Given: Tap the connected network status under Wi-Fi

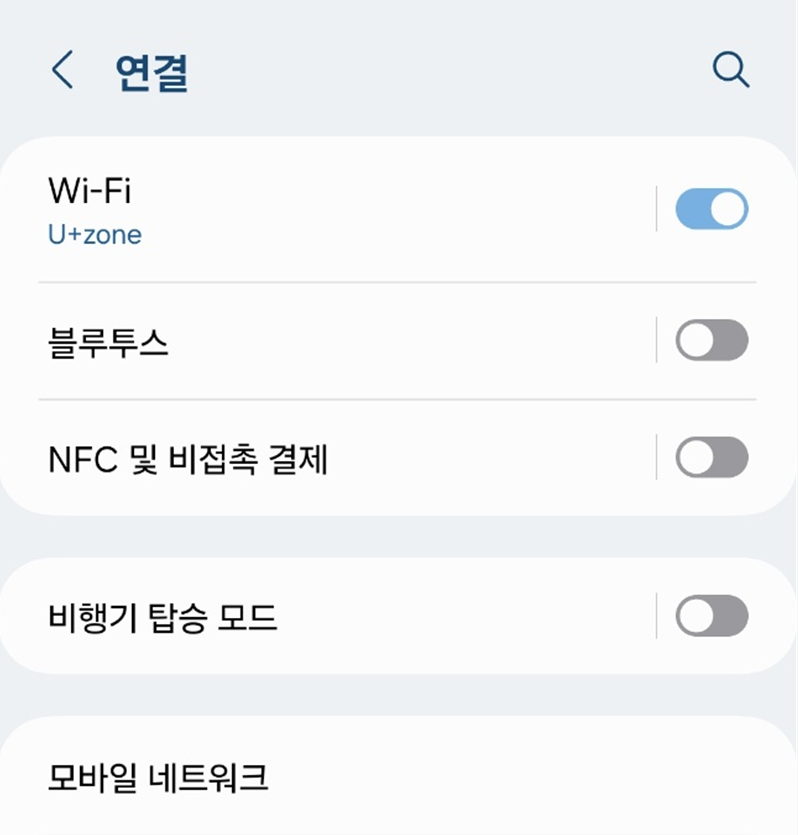Looking at the screenshot, I should coord(95,235).
